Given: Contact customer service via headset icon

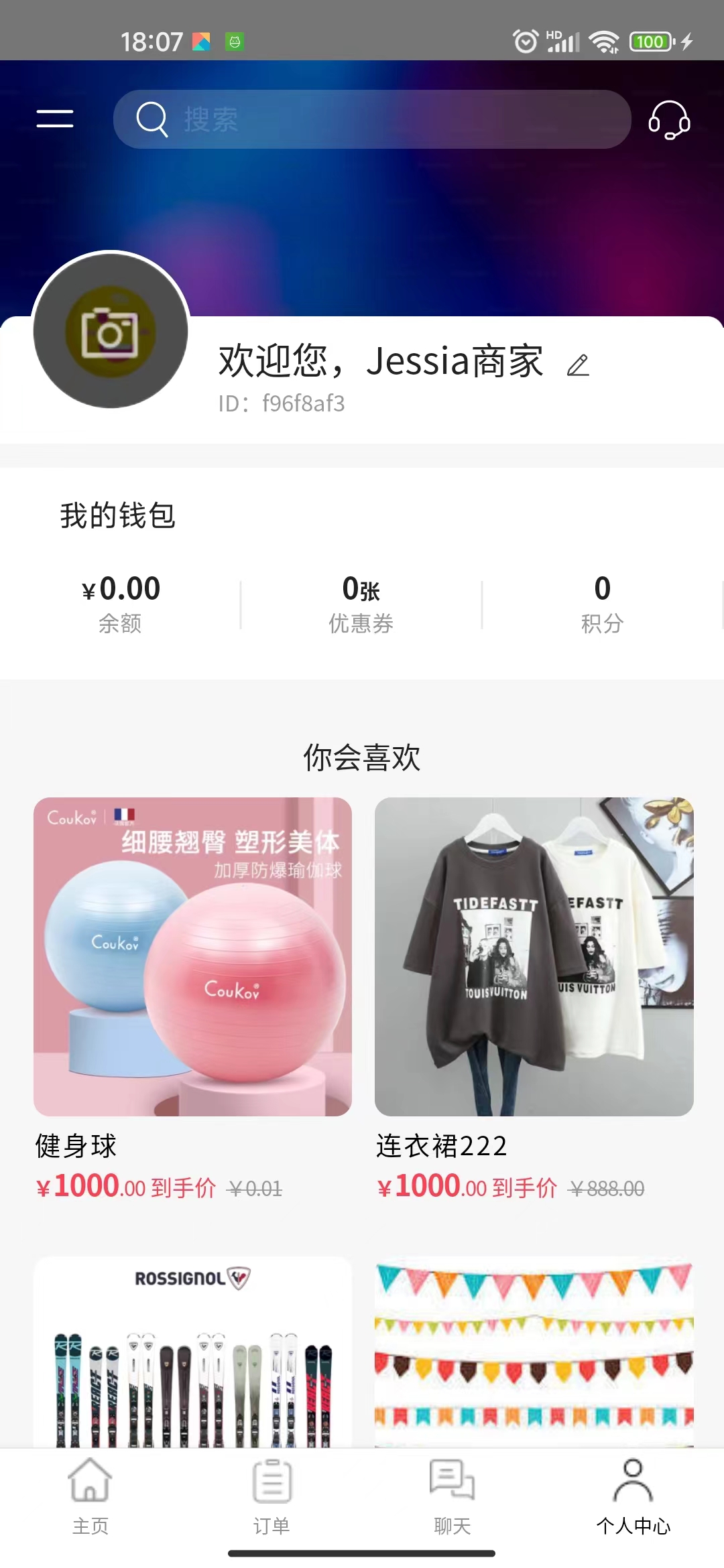Looking at the screenshot, I should [x=669, y=120].
